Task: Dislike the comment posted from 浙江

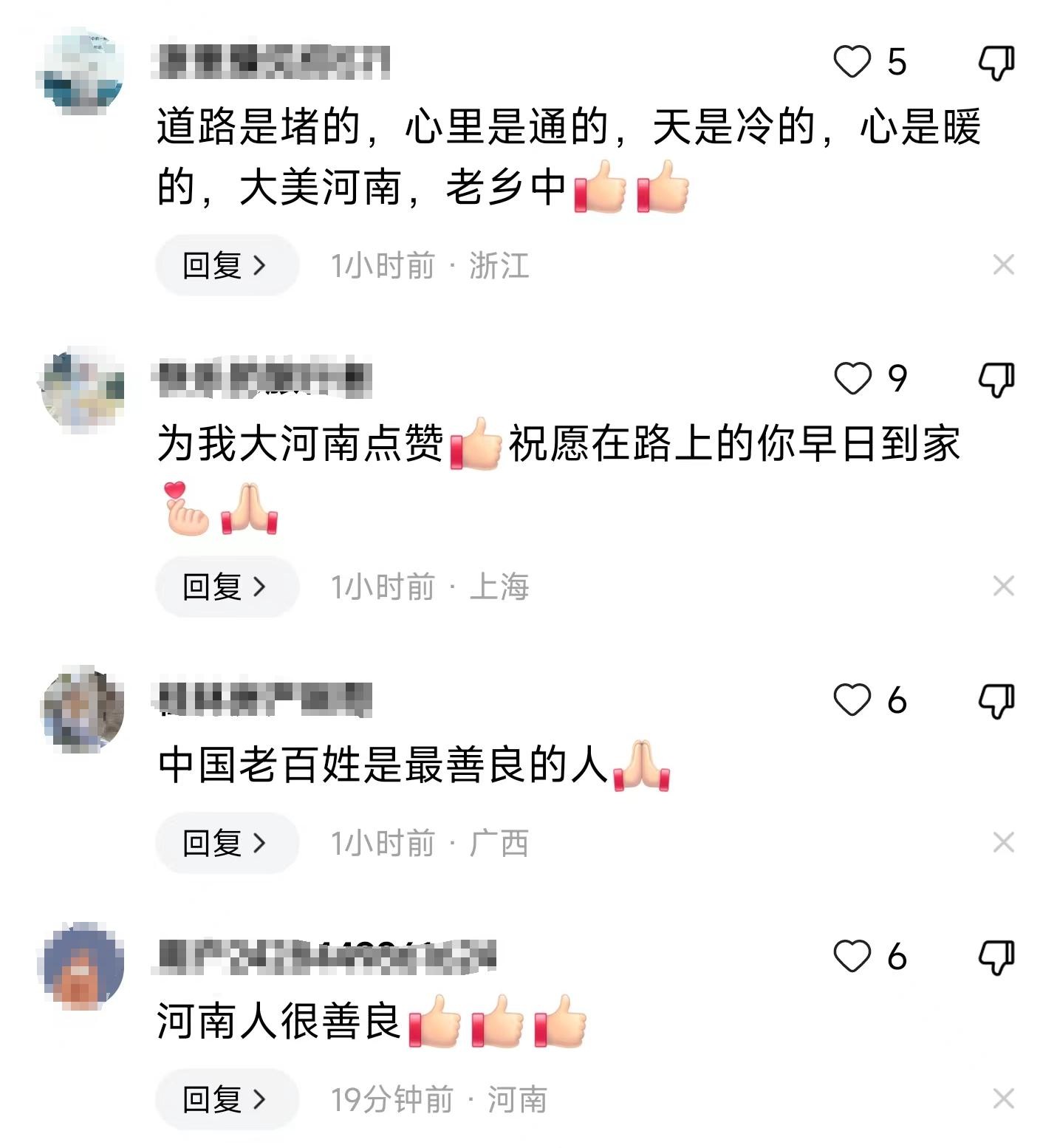Action: point(996,63)
